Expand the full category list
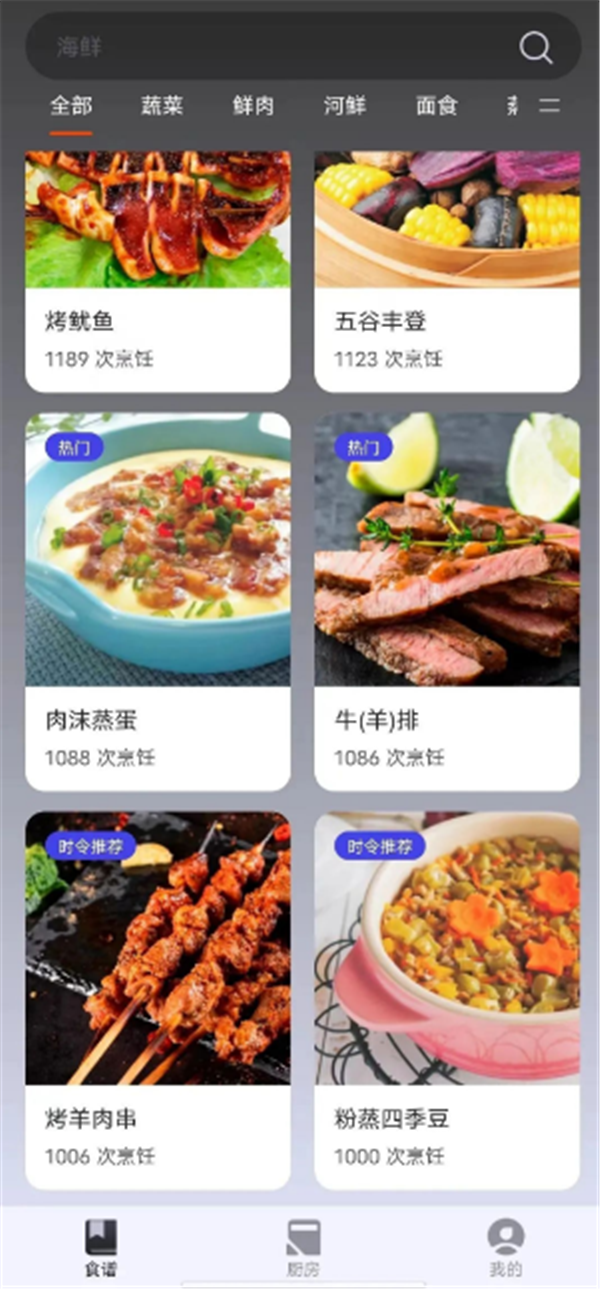 pyautogui.click(x=549, y=106)
